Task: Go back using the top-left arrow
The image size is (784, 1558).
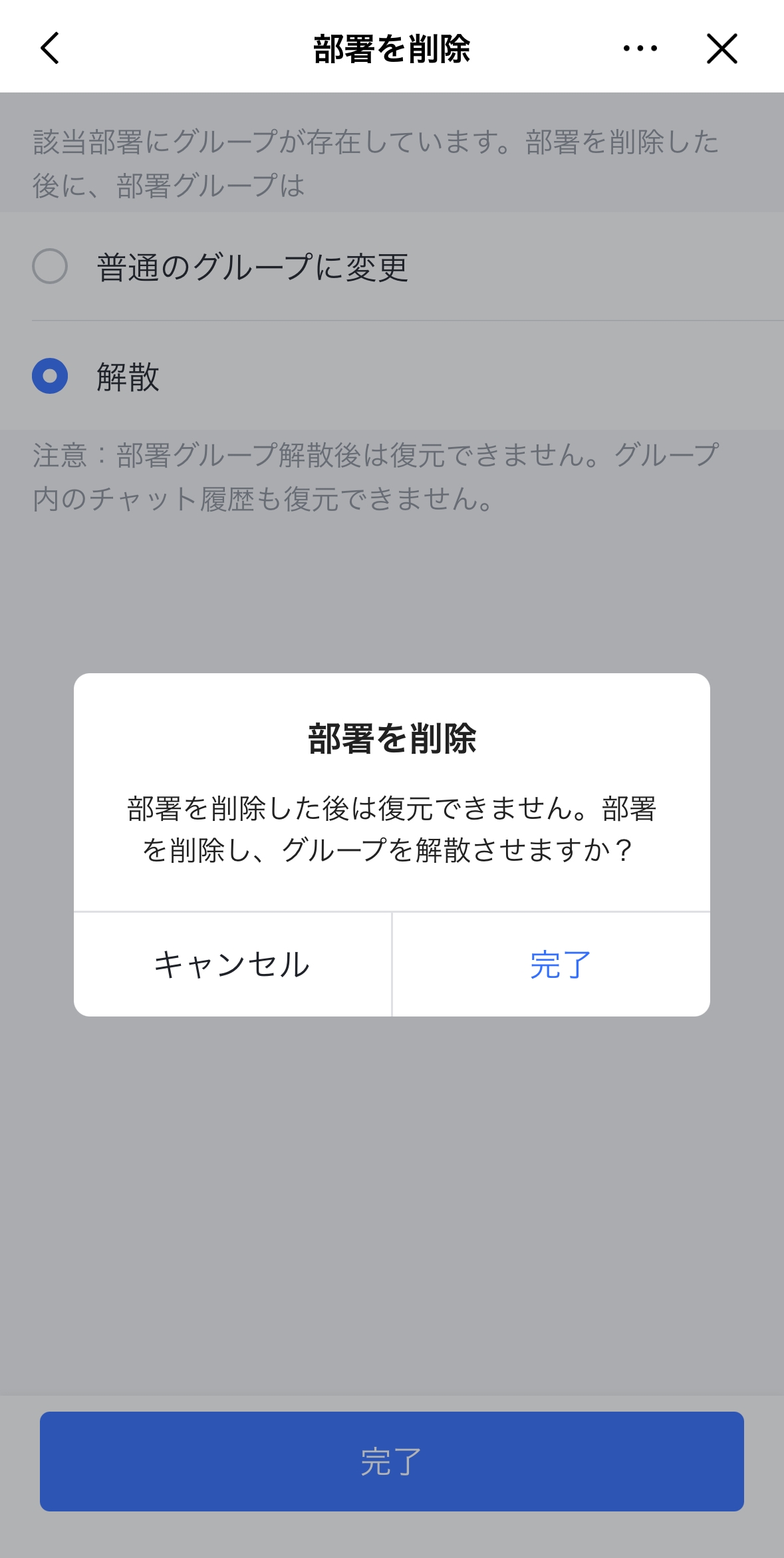Action: point(51,49)
